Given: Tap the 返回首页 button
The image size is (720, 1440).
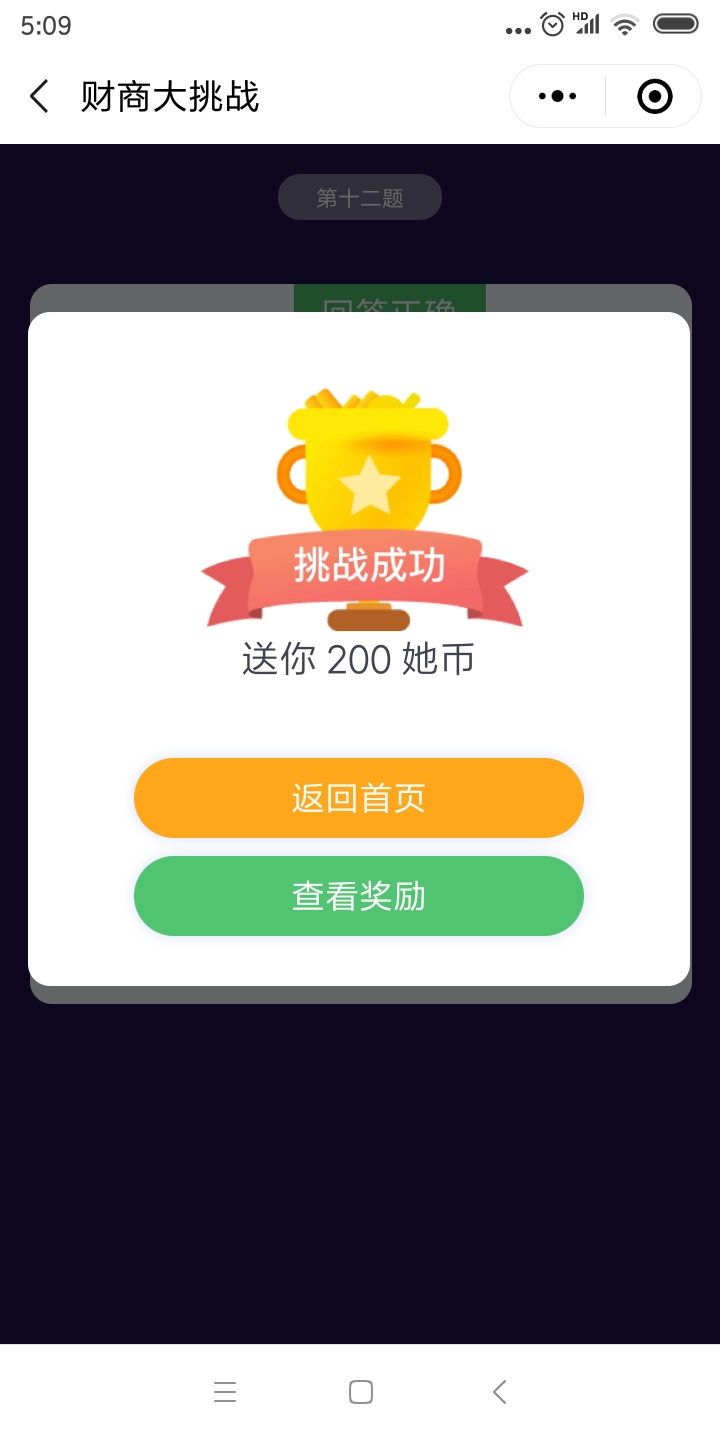Looking at the screenshot, I should (x=359, y=798).
